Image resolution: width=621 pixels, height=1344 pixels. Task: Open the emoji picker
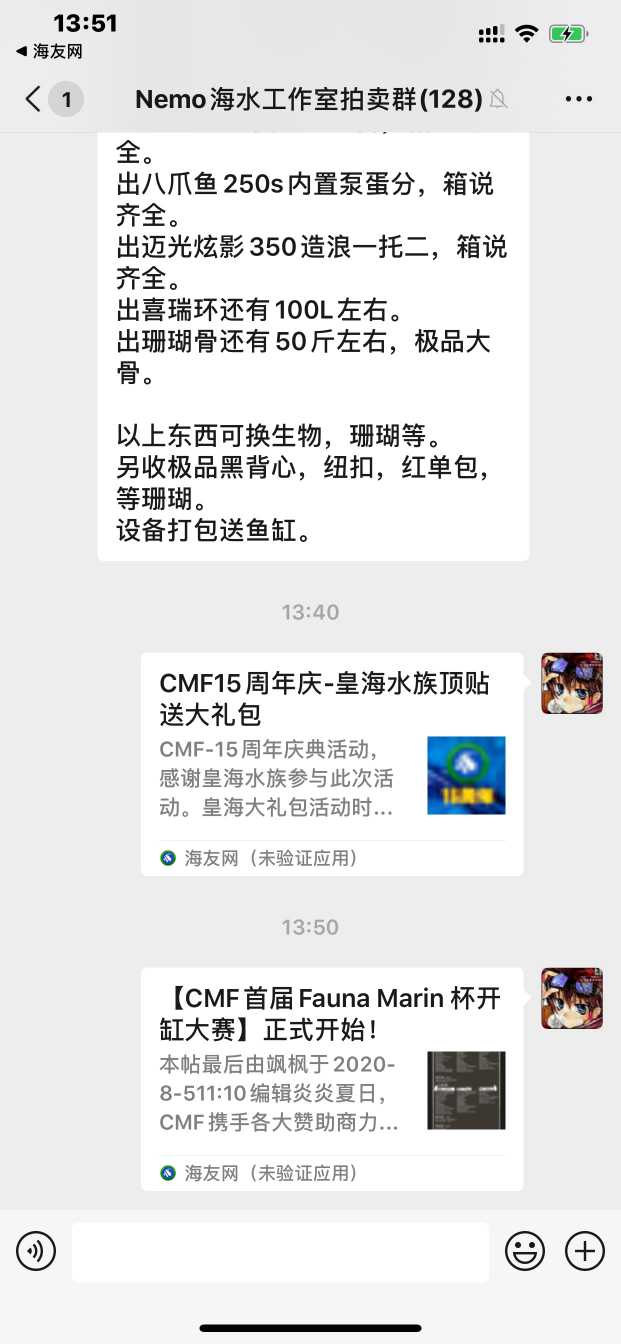[525, 1251]
